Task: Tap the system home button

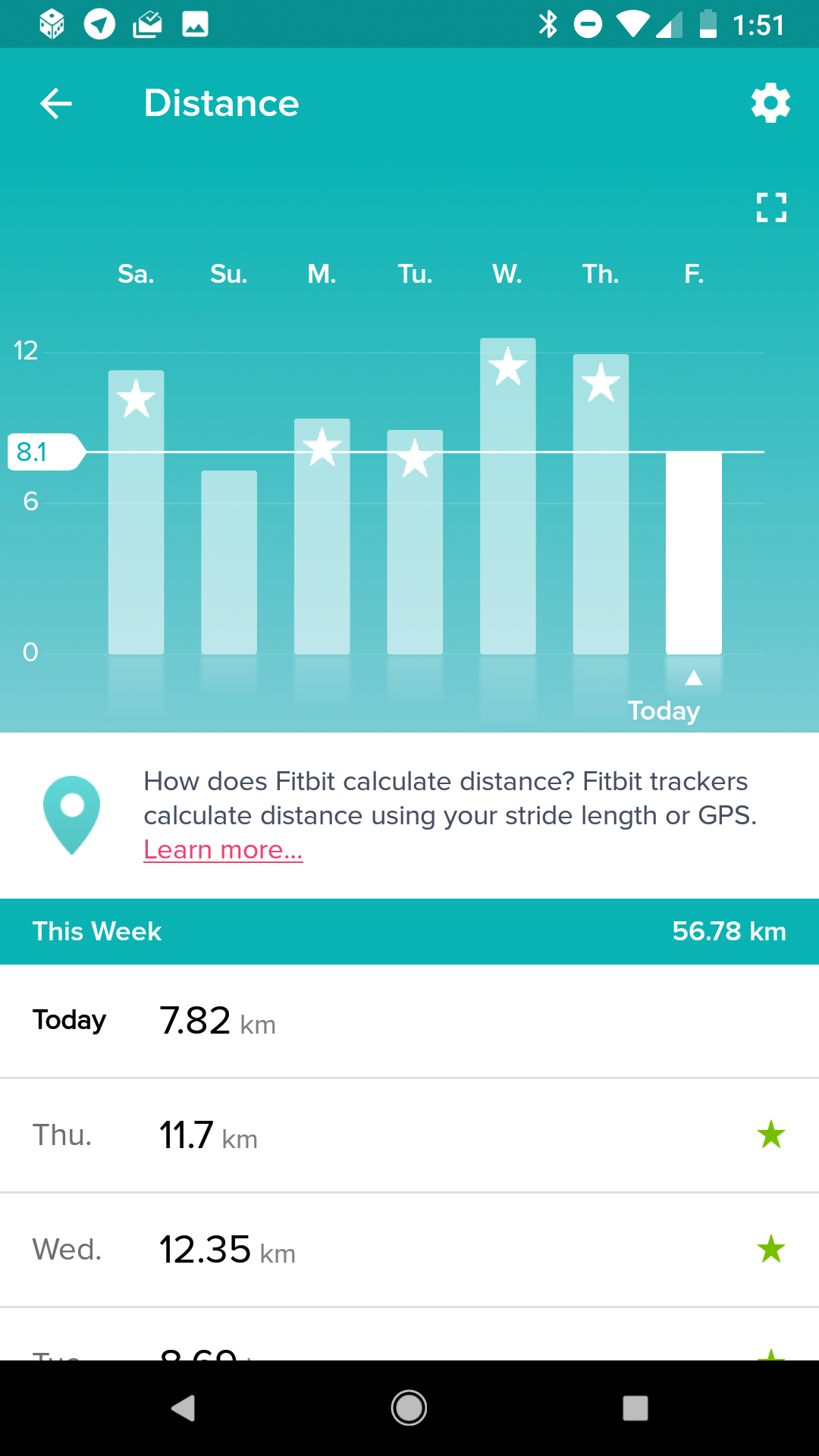Action: pos(409,1408)
